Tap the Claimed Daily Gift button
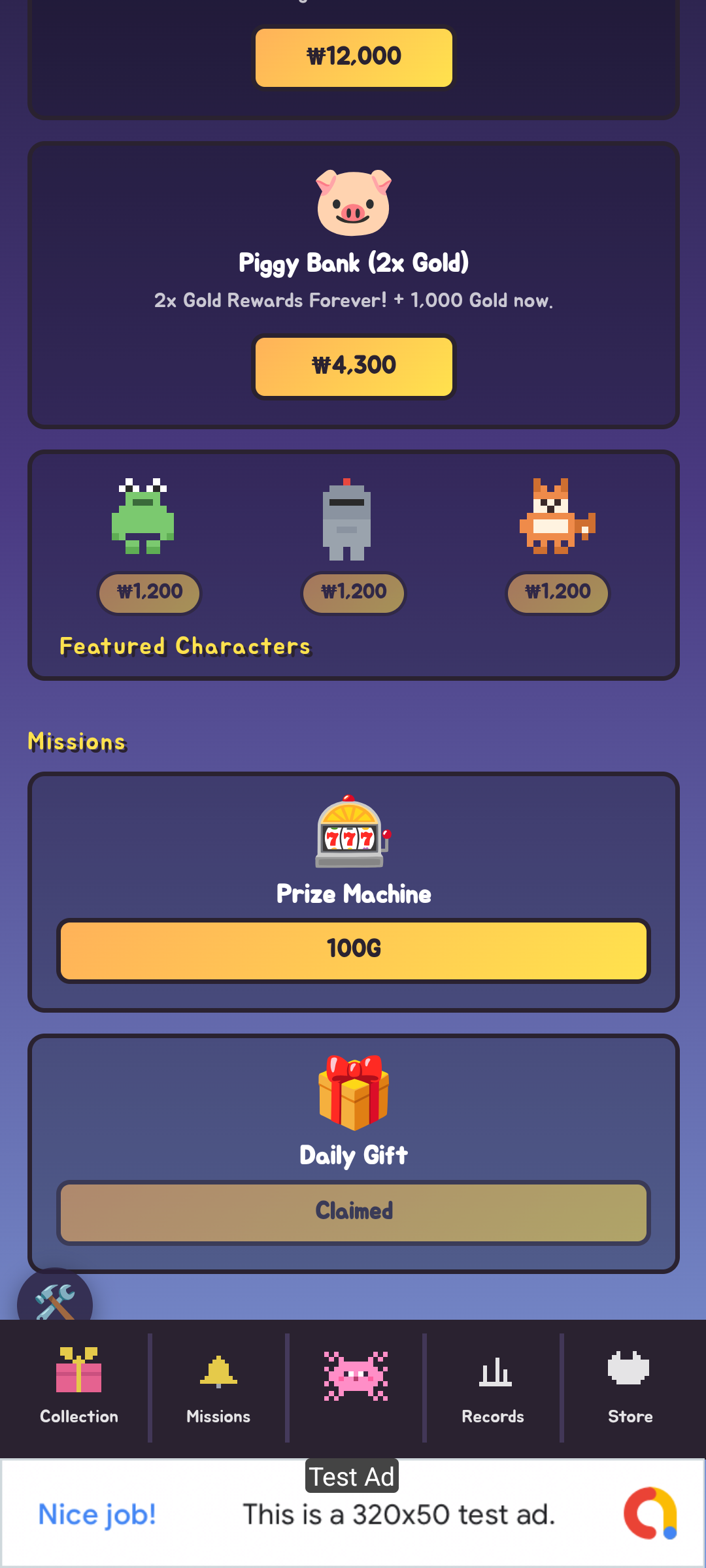The width and height of the screenshot is (706, 1568). [354, 1212]
